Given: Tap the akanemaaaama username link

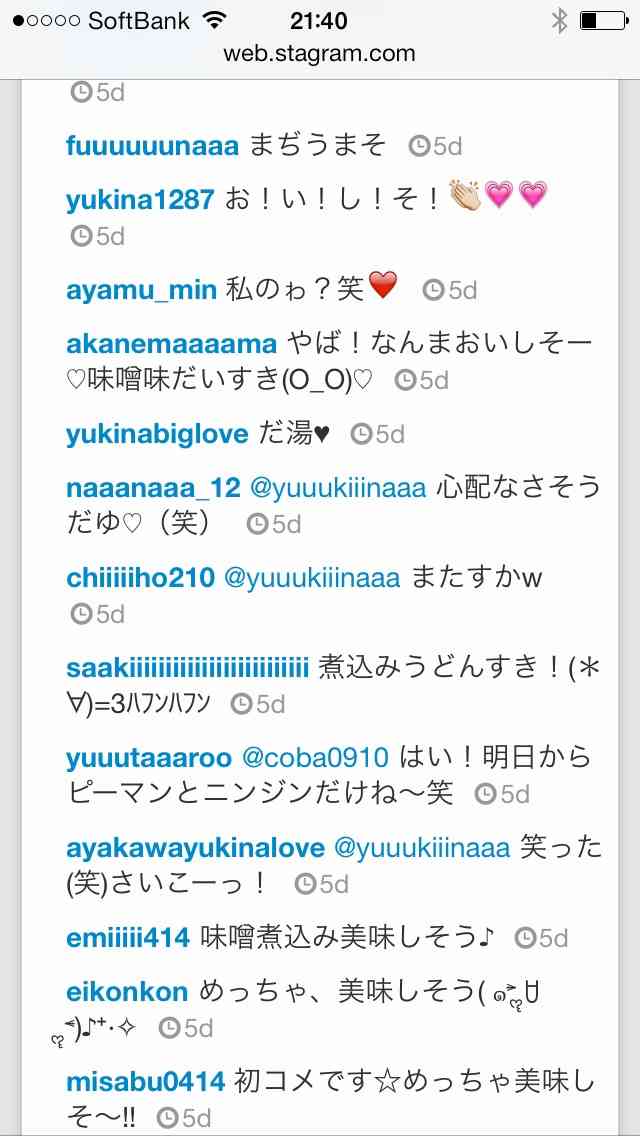Looking at the screenshot, I should [x=171, y=343].
